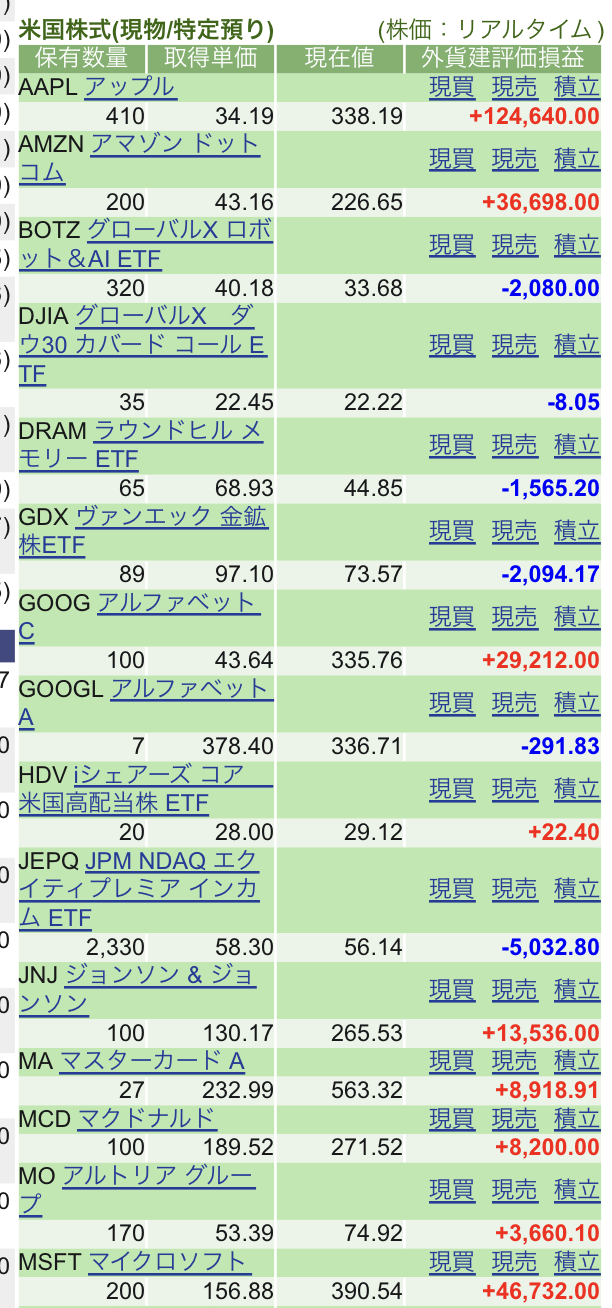Tap 現買 for MA マスターカード
612x1308 pixels.
(452, 1061)
